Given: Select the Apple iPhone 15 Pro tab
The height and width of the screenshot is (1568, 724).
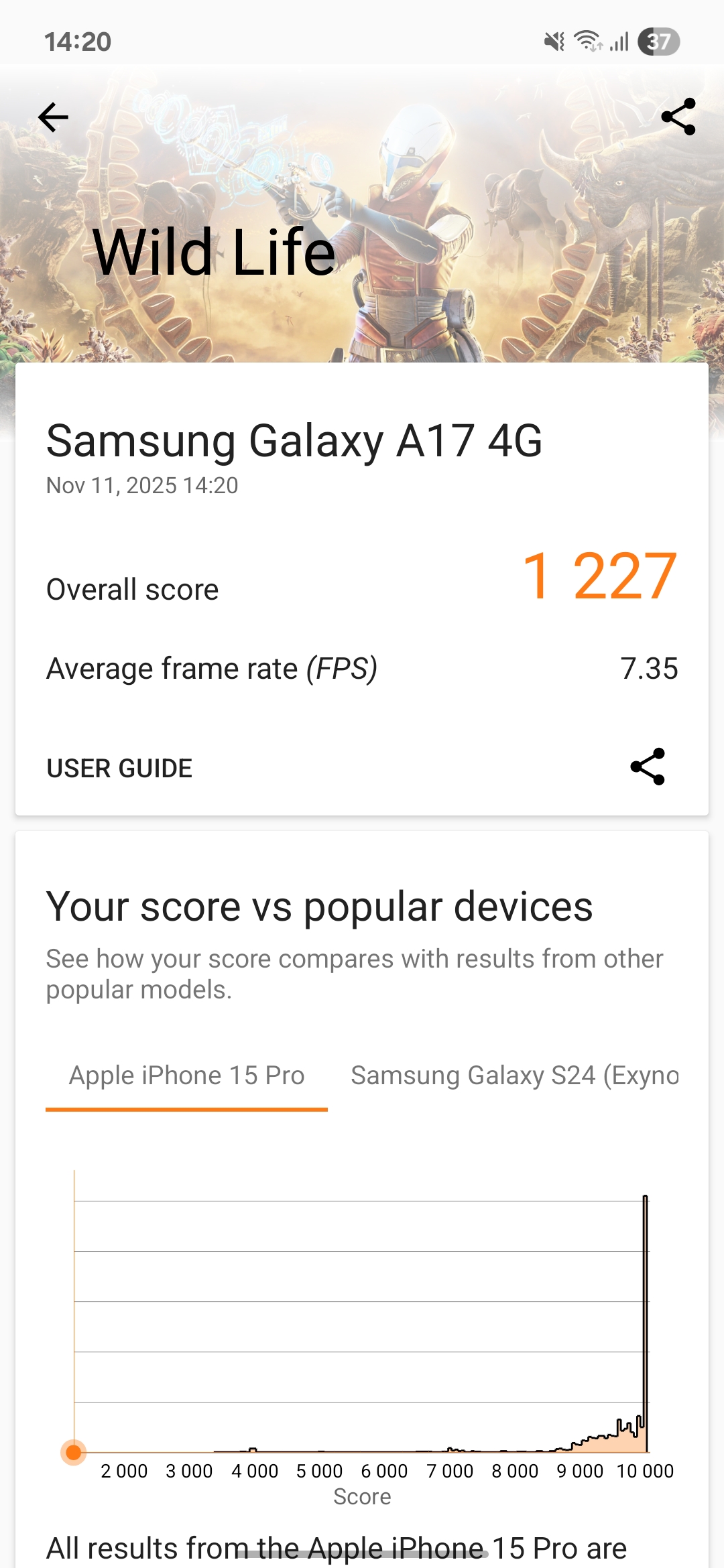Looking at the screenshot, I should click(186, 1076).
